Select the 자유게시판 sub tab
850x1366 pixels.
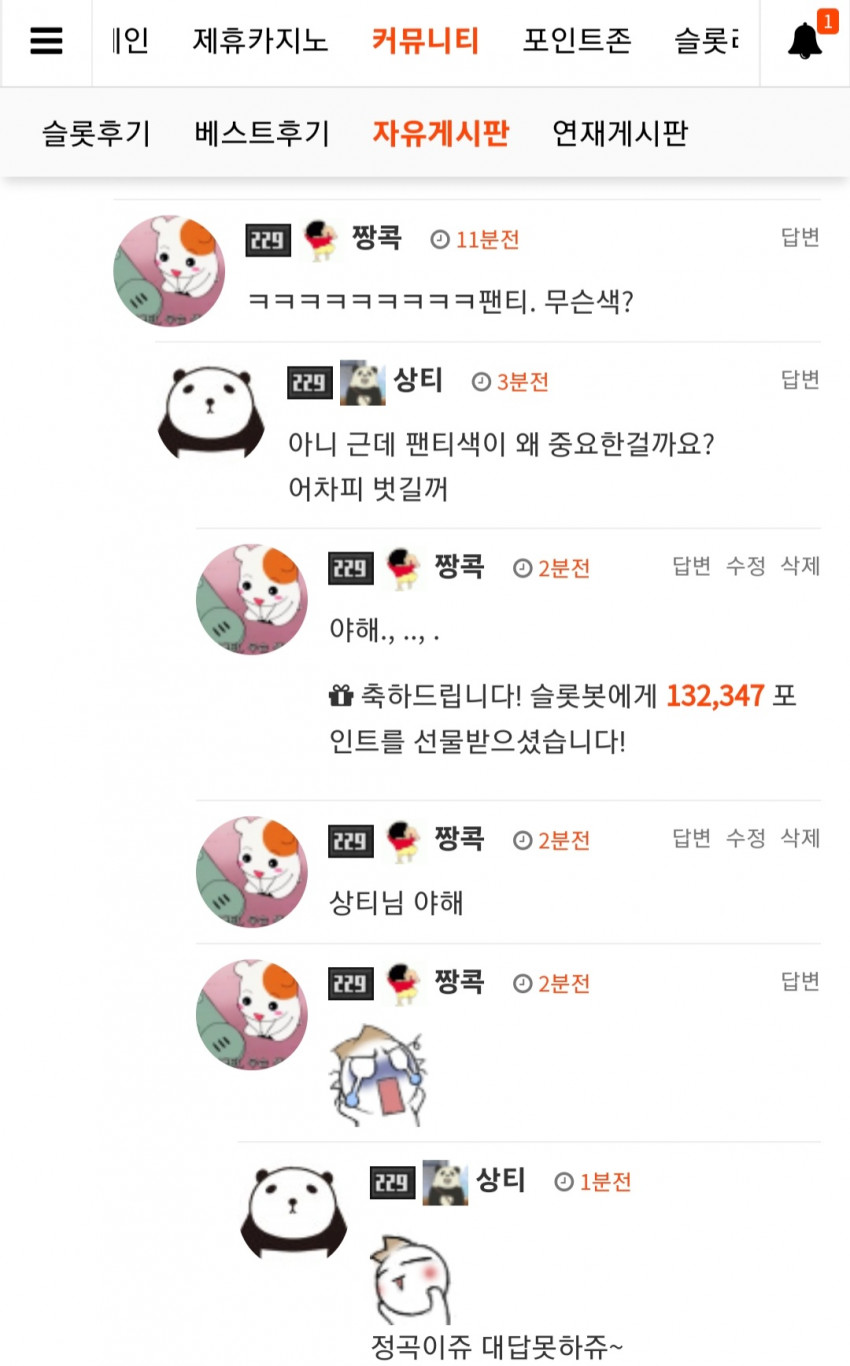pos(441,133)
